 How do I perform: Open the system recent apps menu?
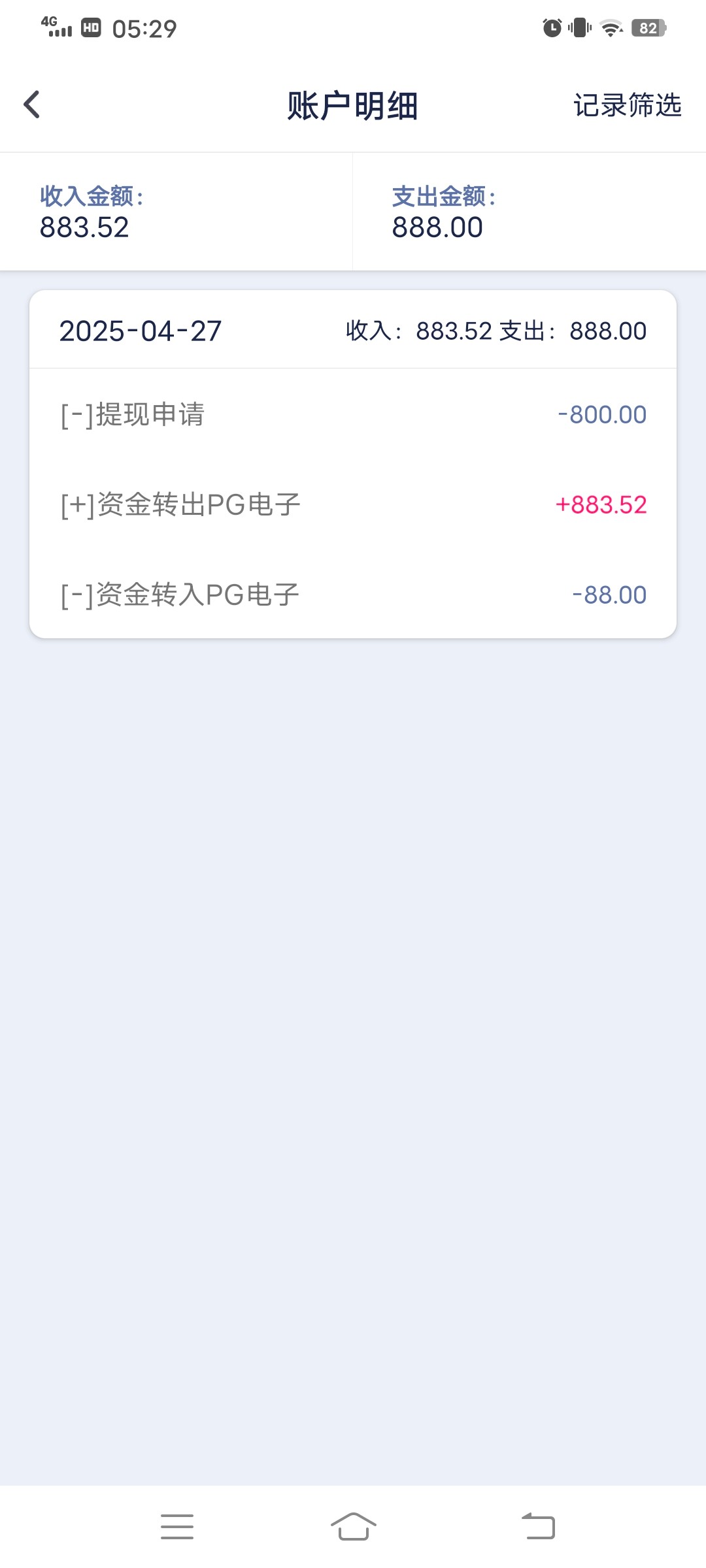pyautogui.click(x=177, y=1527)
